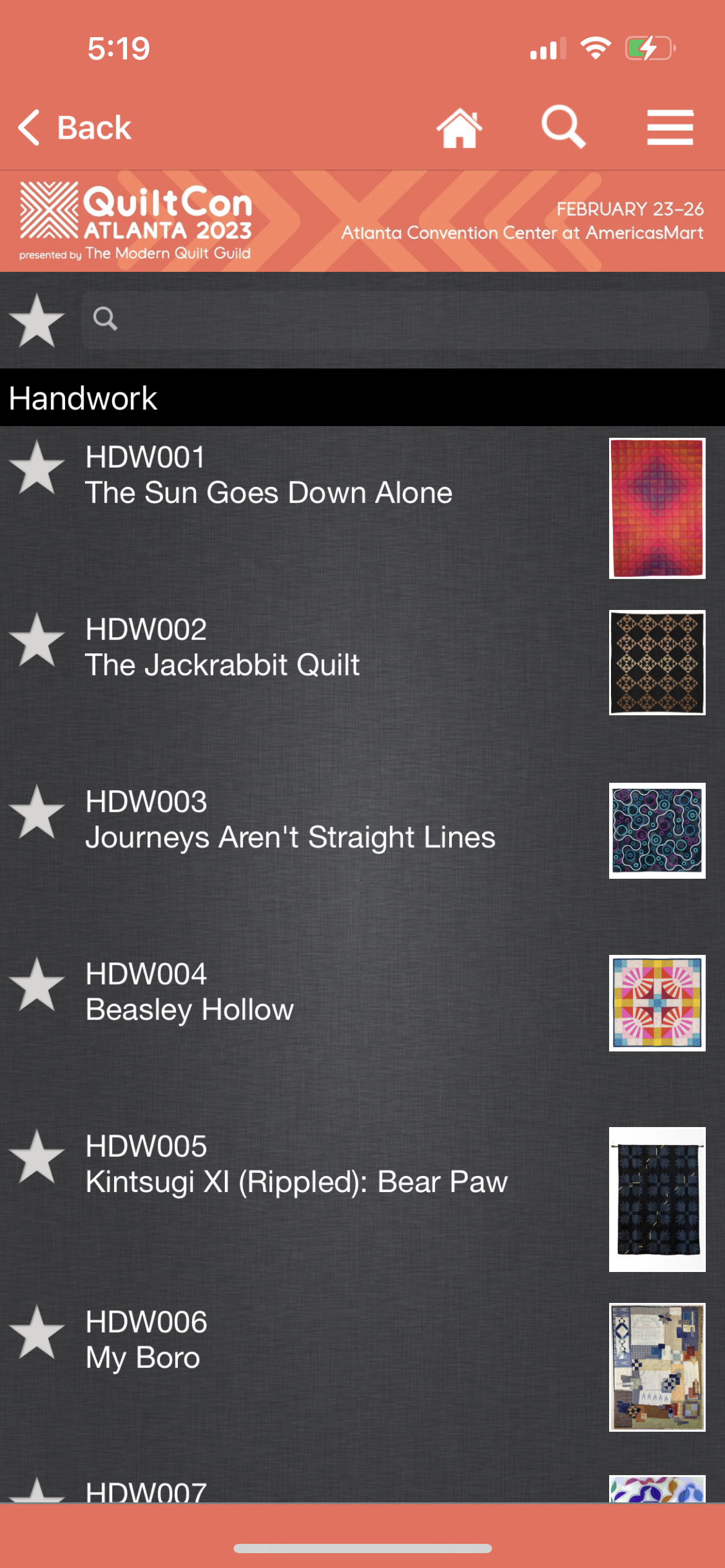The image size is (725, 1568).
Task: Show only starred favorites
Action: pyautogui.click(x=37, y=320)
